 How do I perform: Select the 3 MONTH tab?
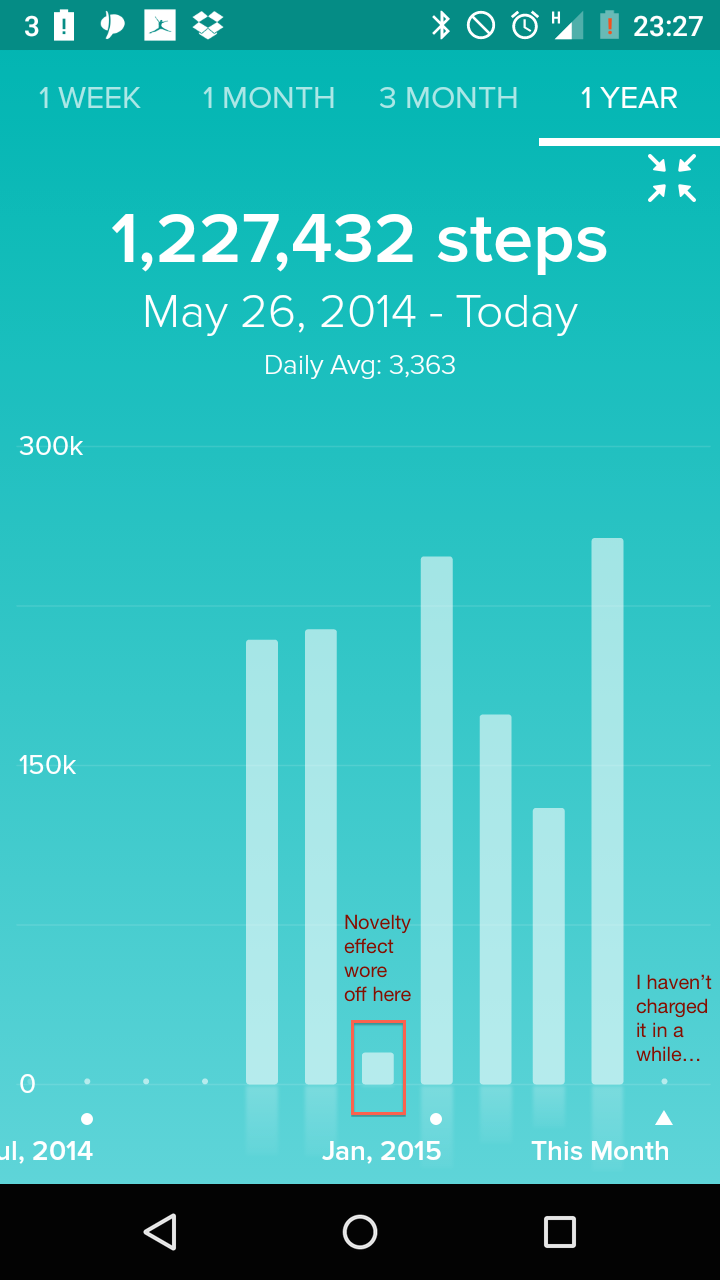point(449,98)
